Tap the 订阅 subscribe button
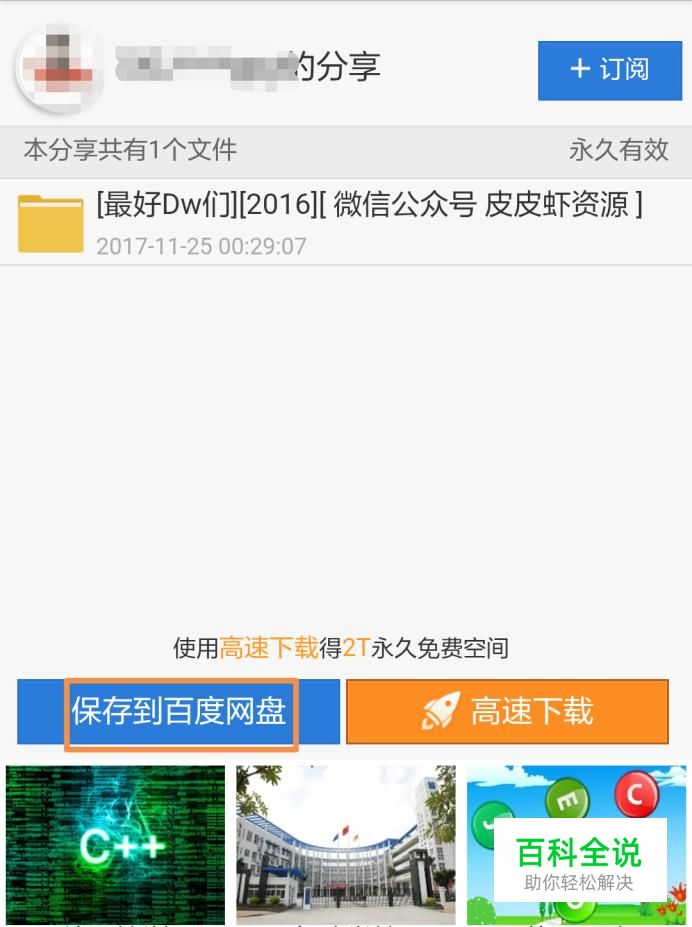The image size is (692, 927). pos(609,70)
